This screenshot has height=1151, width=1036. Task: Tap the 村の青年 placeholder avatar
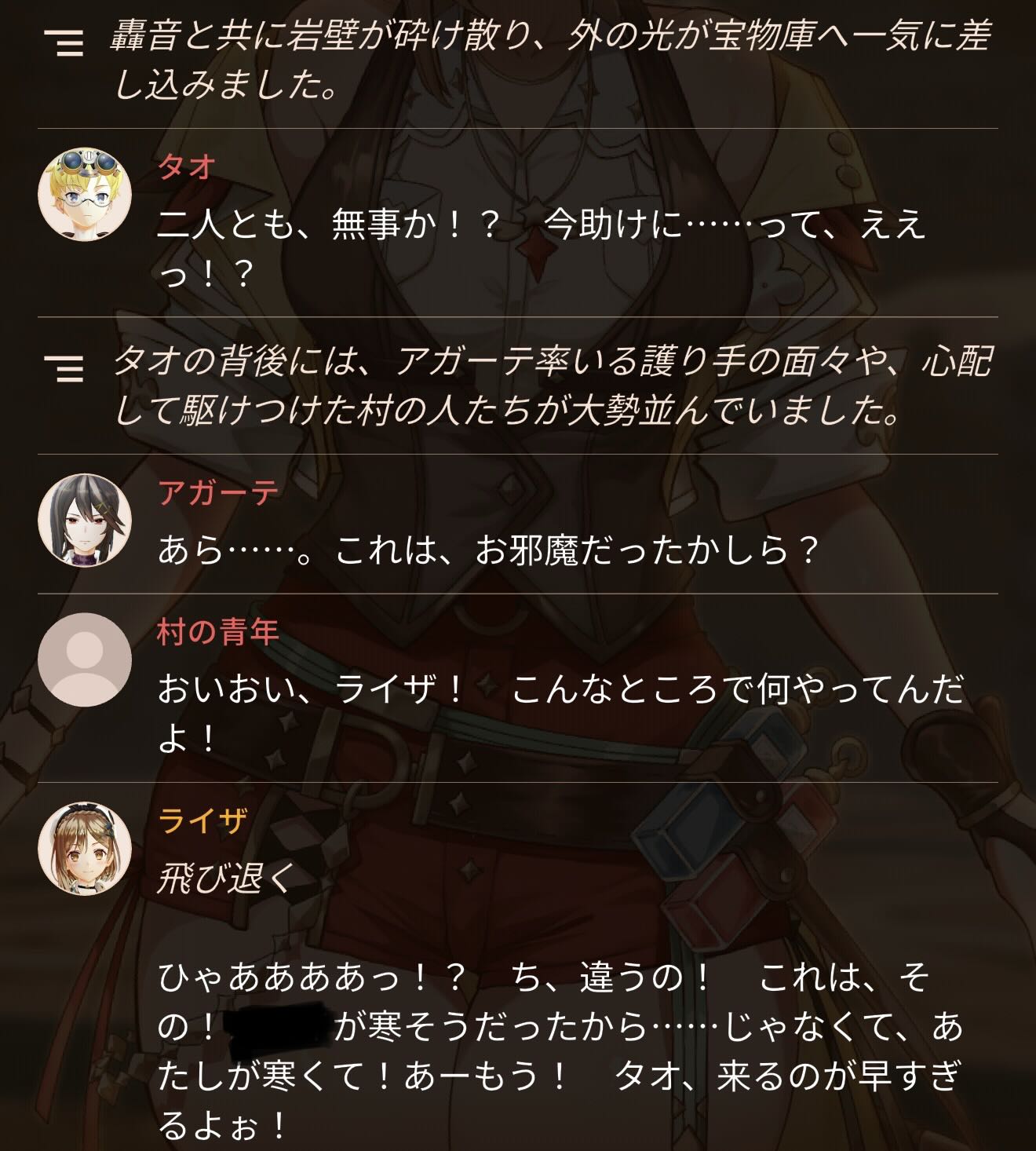(x=85, y=660)
